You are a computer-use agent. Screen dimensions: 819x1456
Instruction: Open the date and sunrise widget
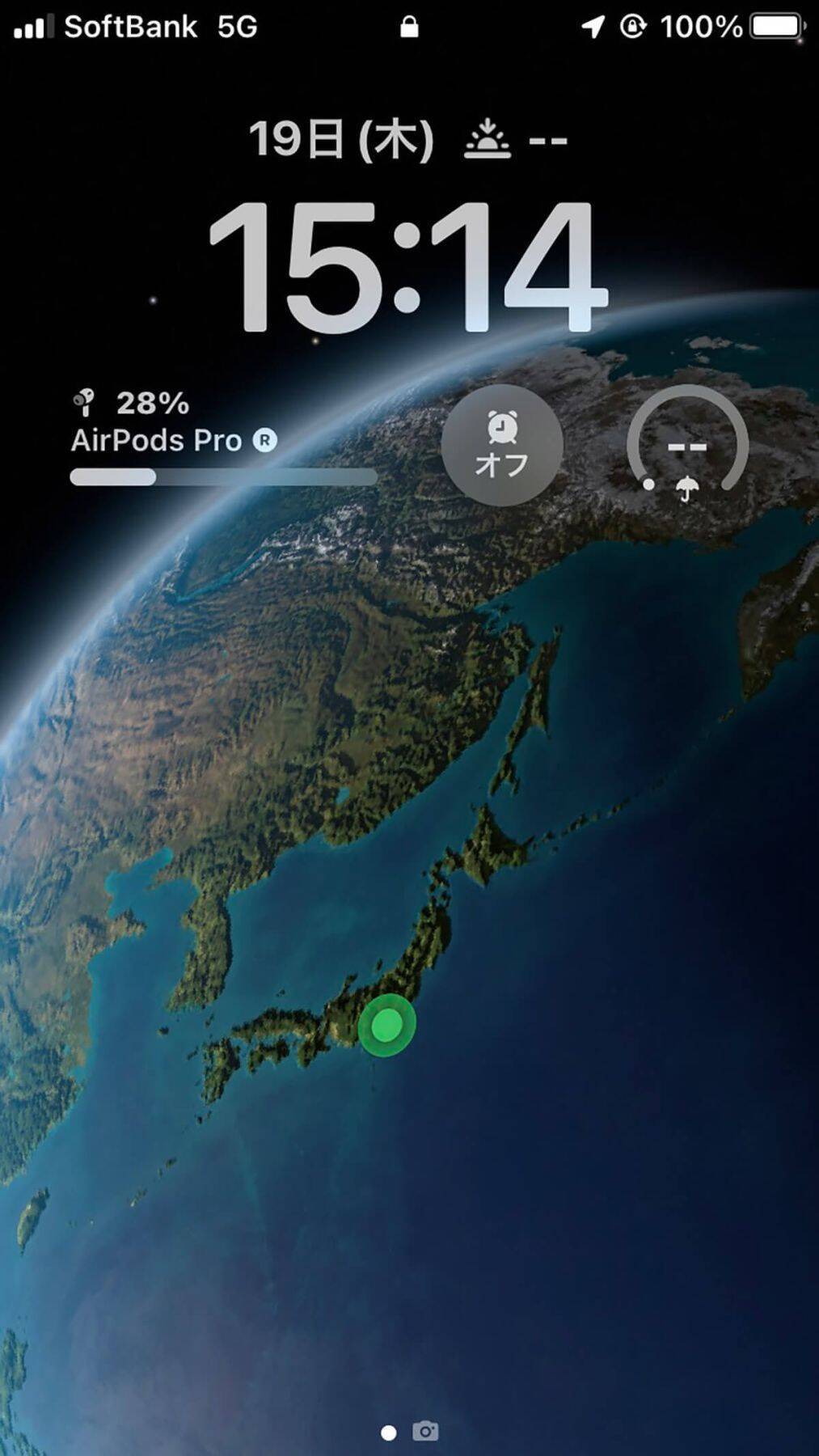pyautogui.click(x=408, y=140)
